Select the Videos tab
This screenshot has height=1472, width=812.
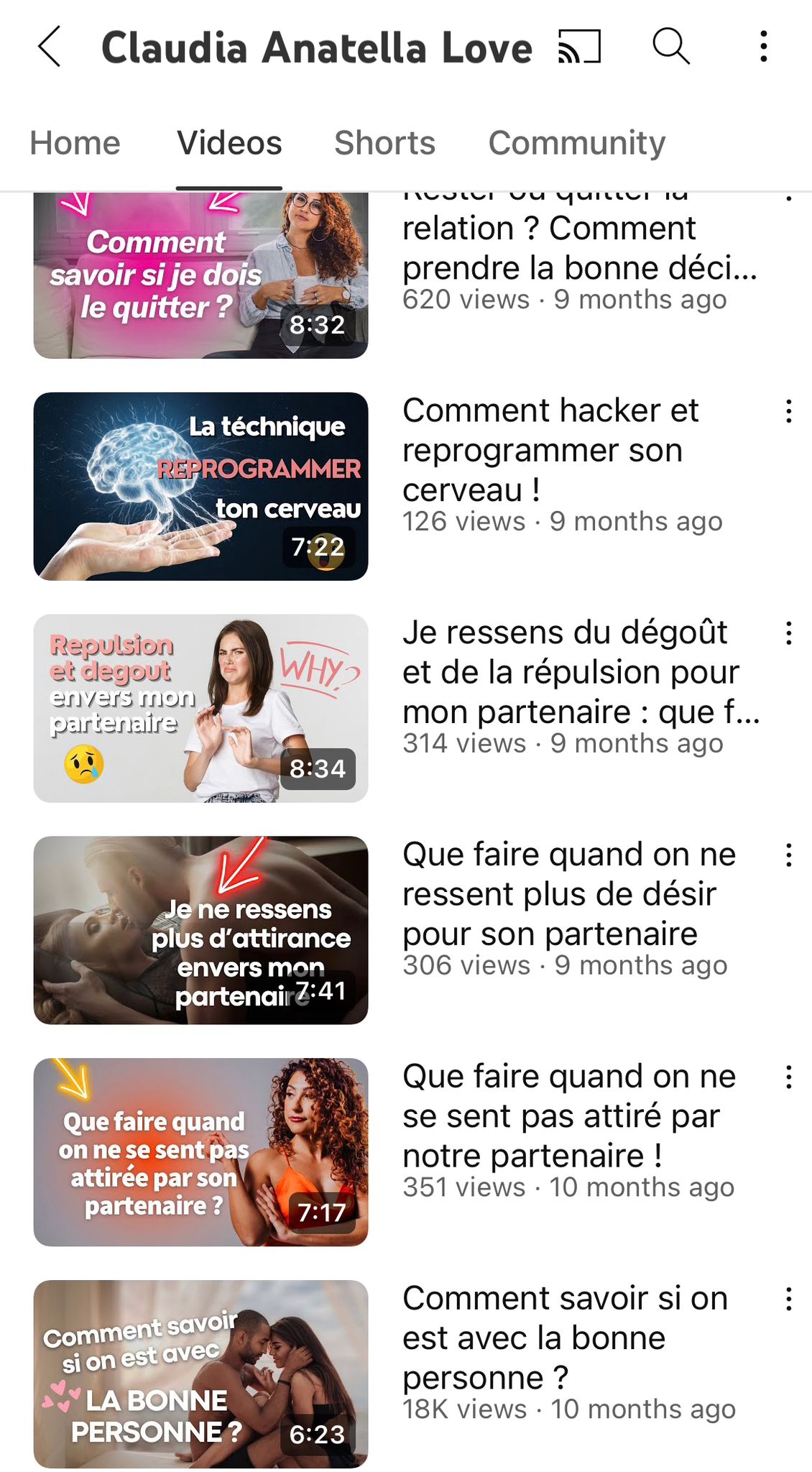229,143
